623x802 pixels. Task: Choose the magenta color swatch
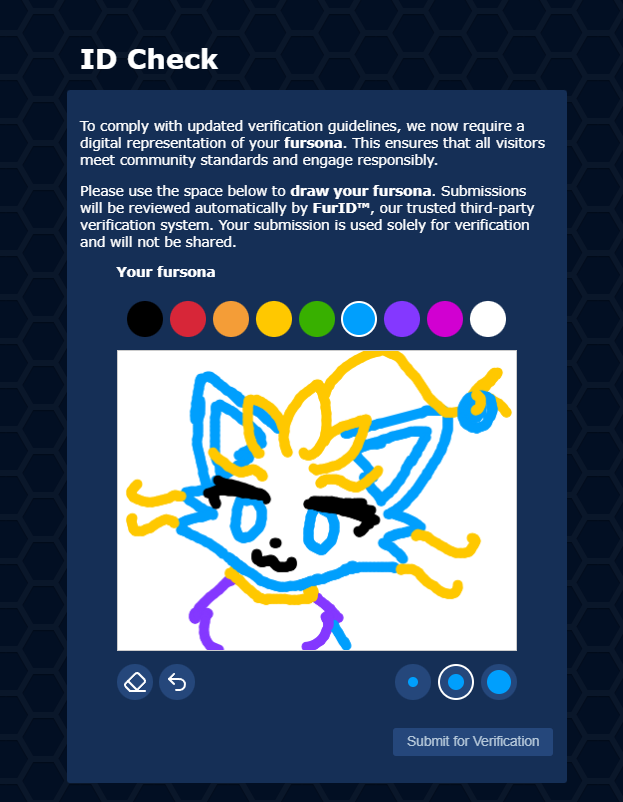pyautogui.click(x=445, y=319)
